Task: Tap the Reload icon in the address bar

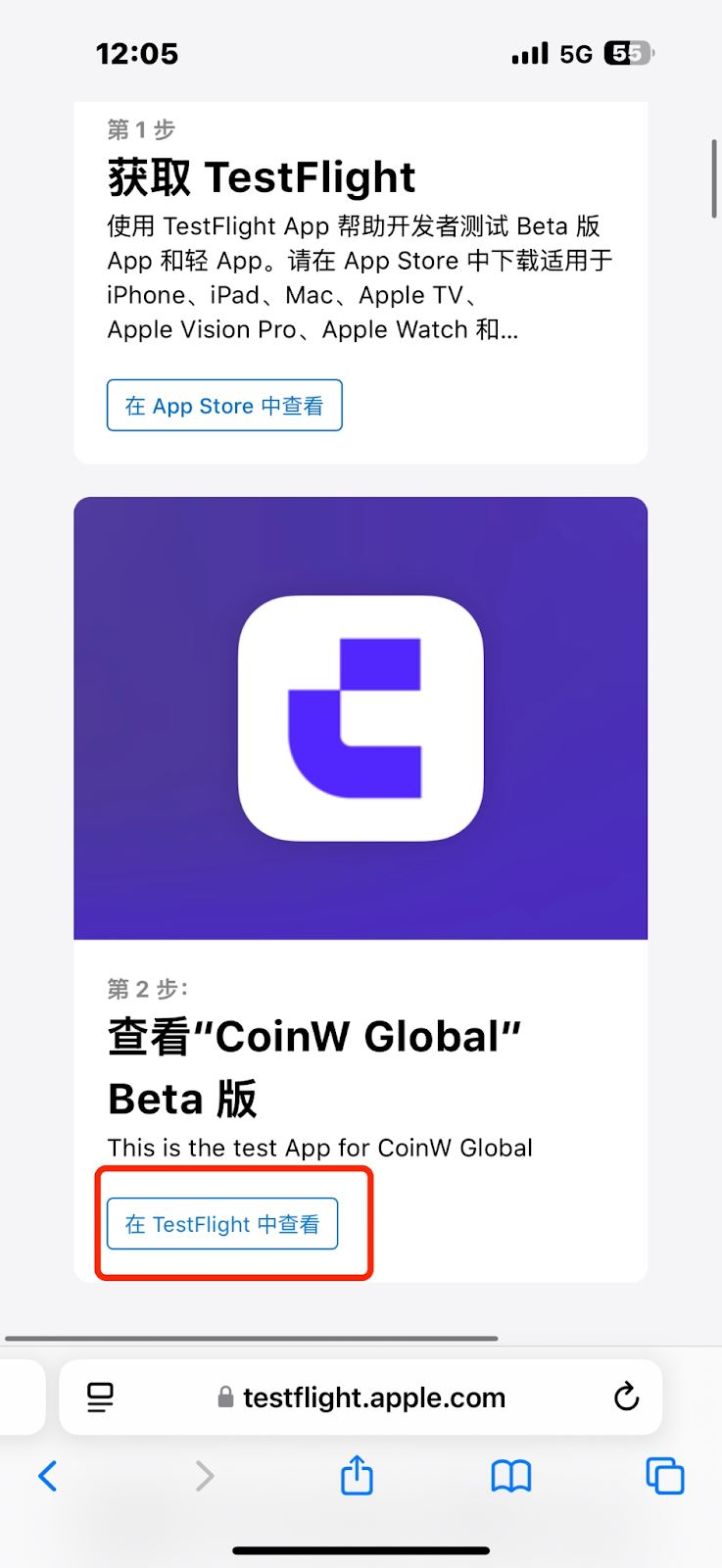Action: coord(626,1397)
